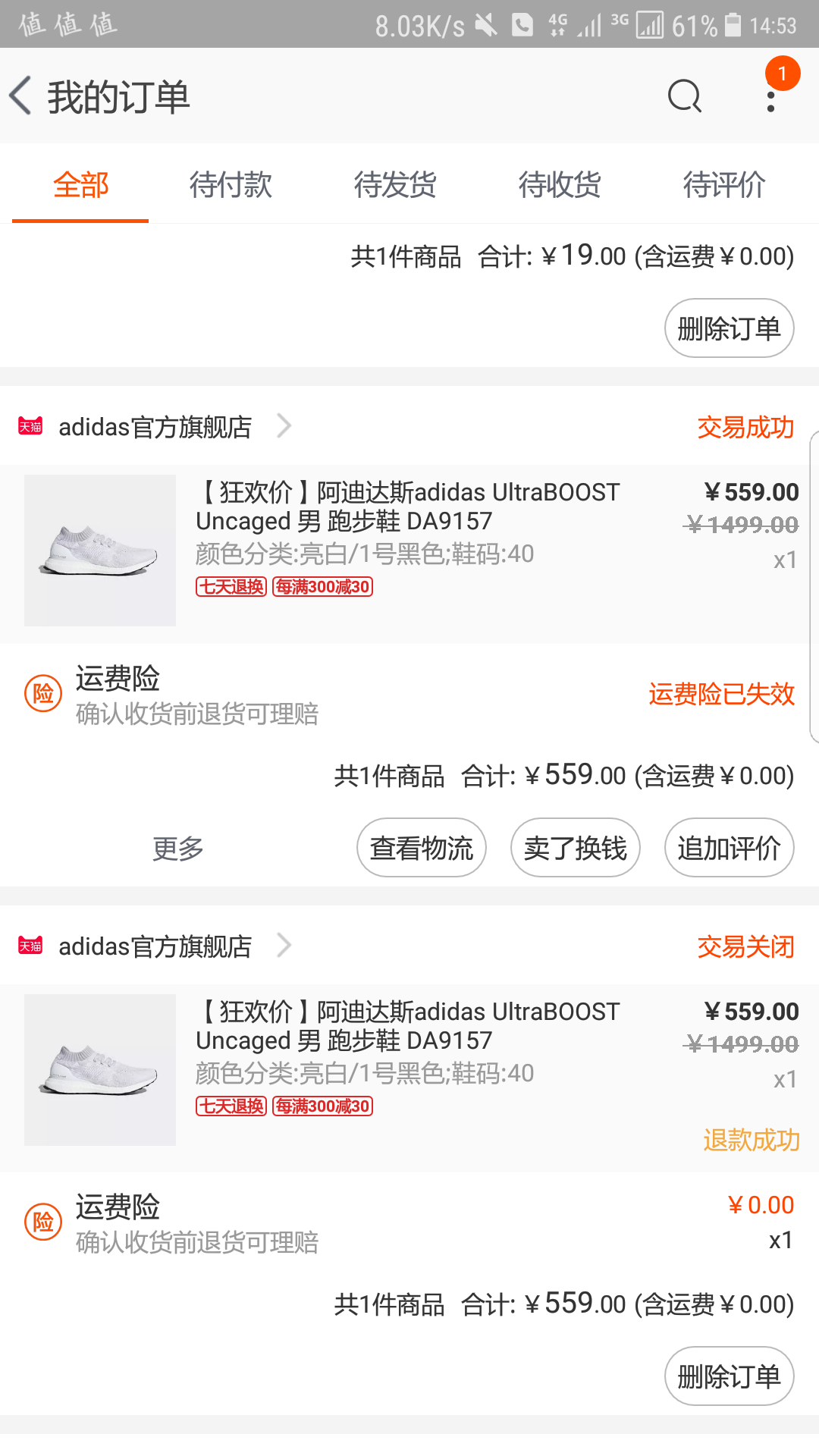819x1456 pixels.
Task: Open adidas store from the 交易成功 order
Action: click(155, 427)
